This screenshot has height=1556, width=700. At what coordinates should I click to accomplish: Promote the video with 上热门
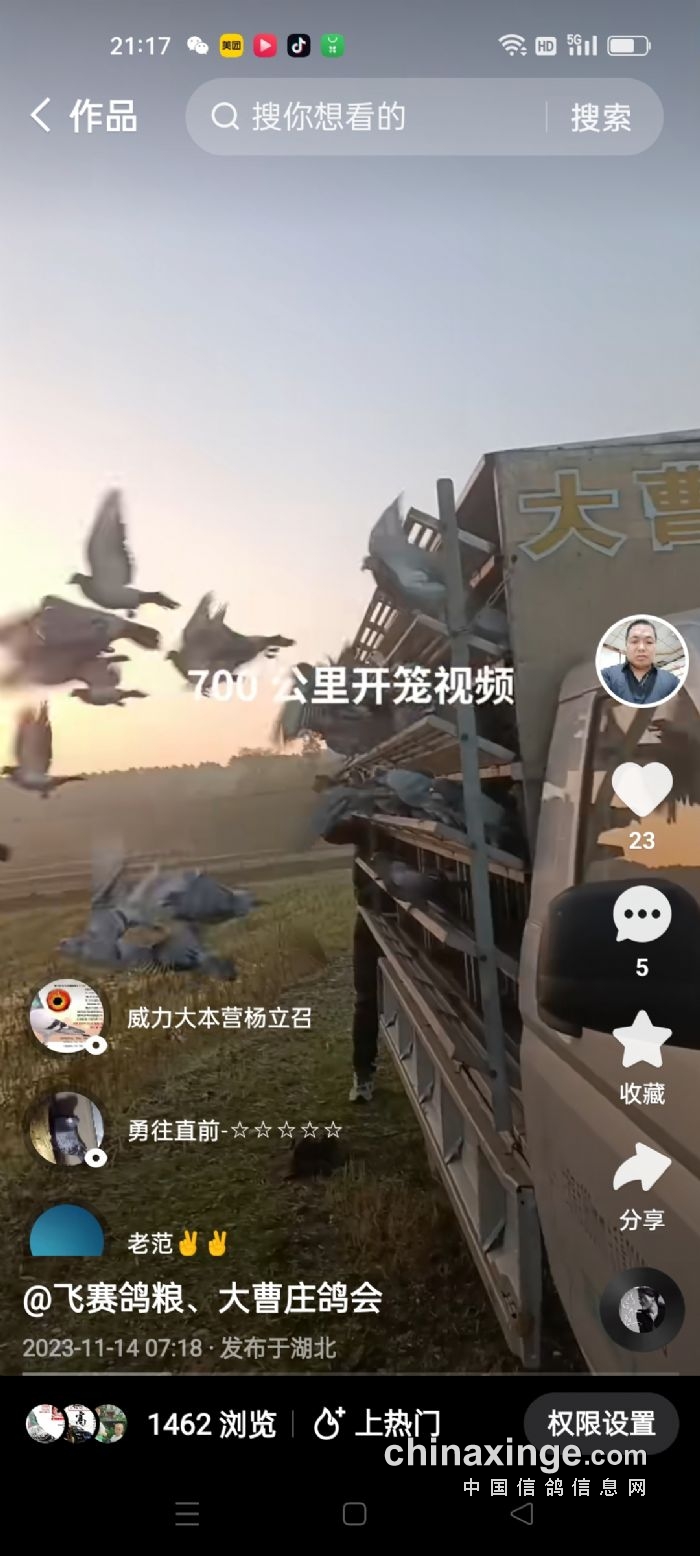(x=377, y=1423)
